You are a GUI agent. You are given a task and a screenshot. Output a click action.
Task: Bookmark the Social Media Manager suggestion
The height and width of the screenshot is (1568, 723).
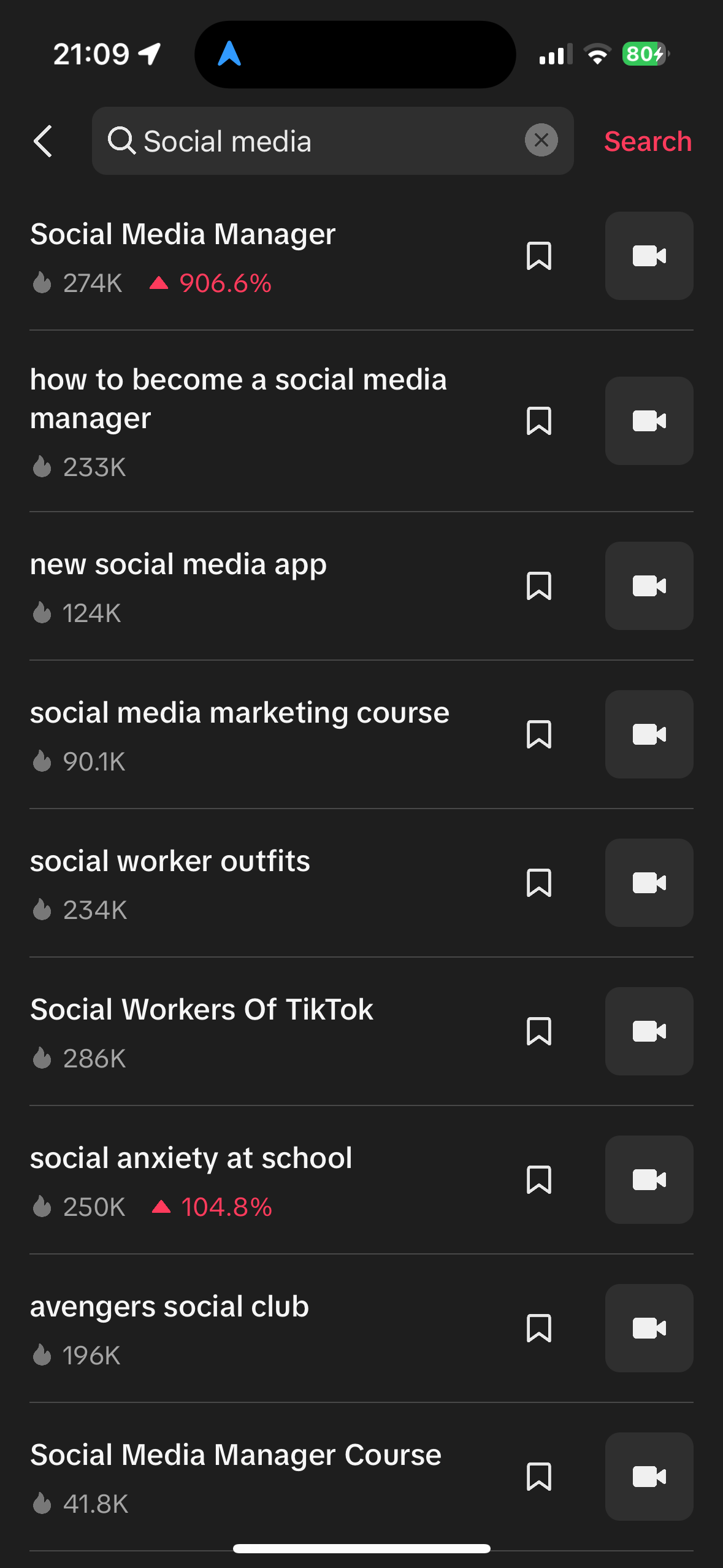pyautogui.click(x=539, y=256)
